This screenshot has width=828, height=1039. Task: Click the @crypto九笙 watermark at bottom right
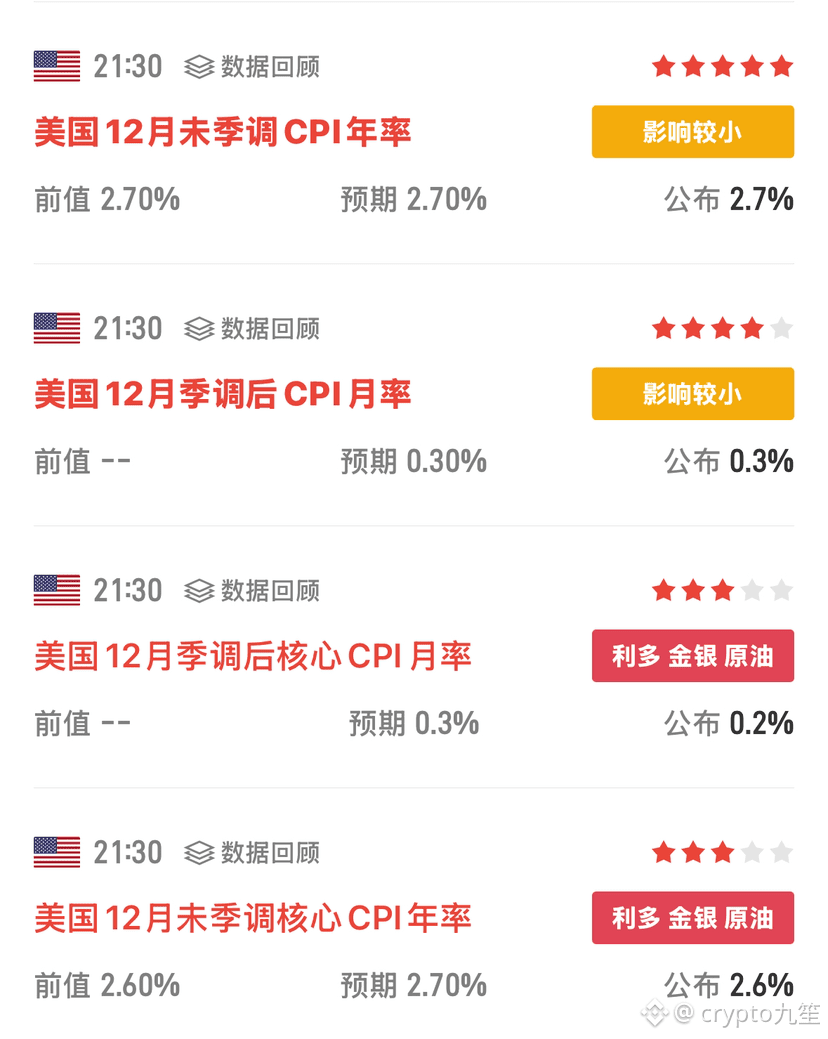[728, 1015]
